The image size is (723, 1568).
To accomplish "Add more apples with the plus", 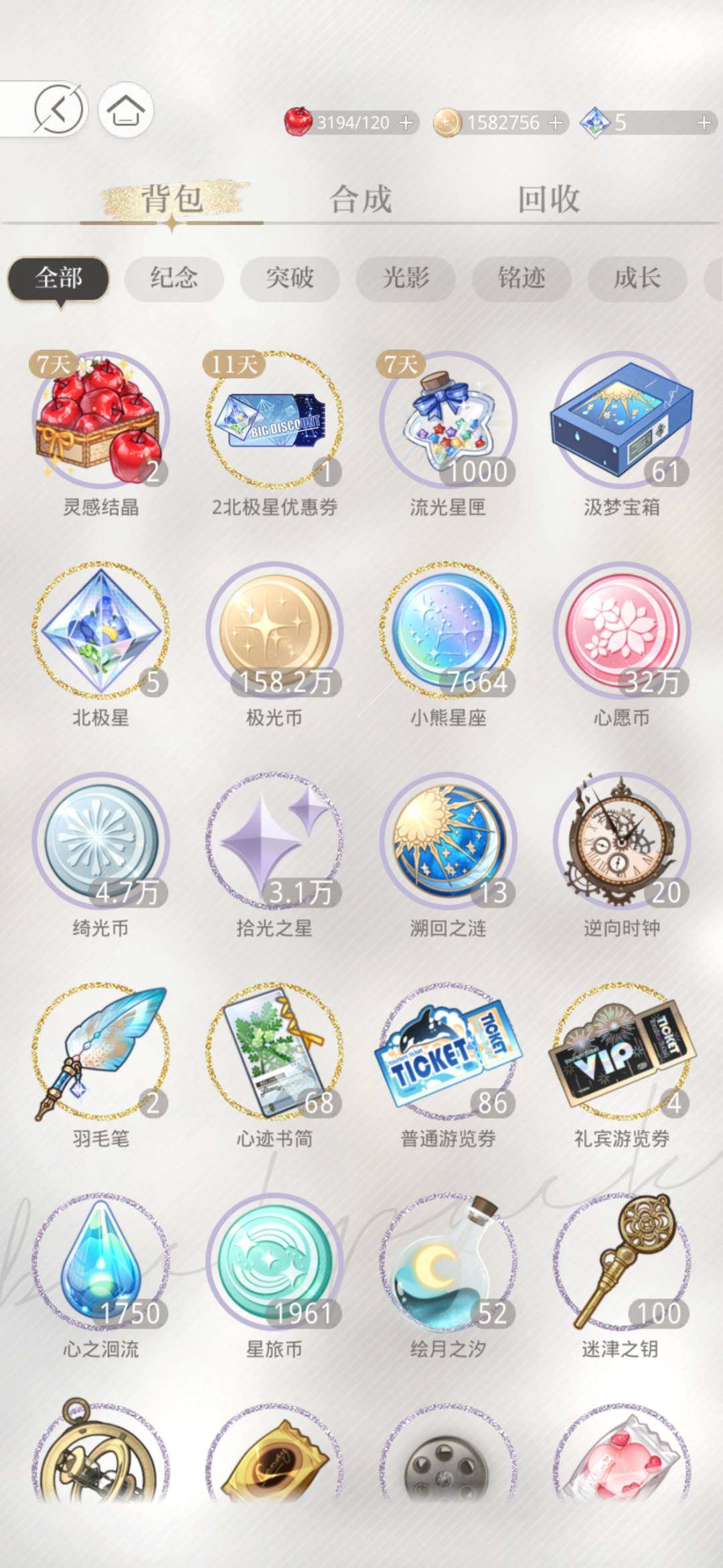I will coord(406,123).
